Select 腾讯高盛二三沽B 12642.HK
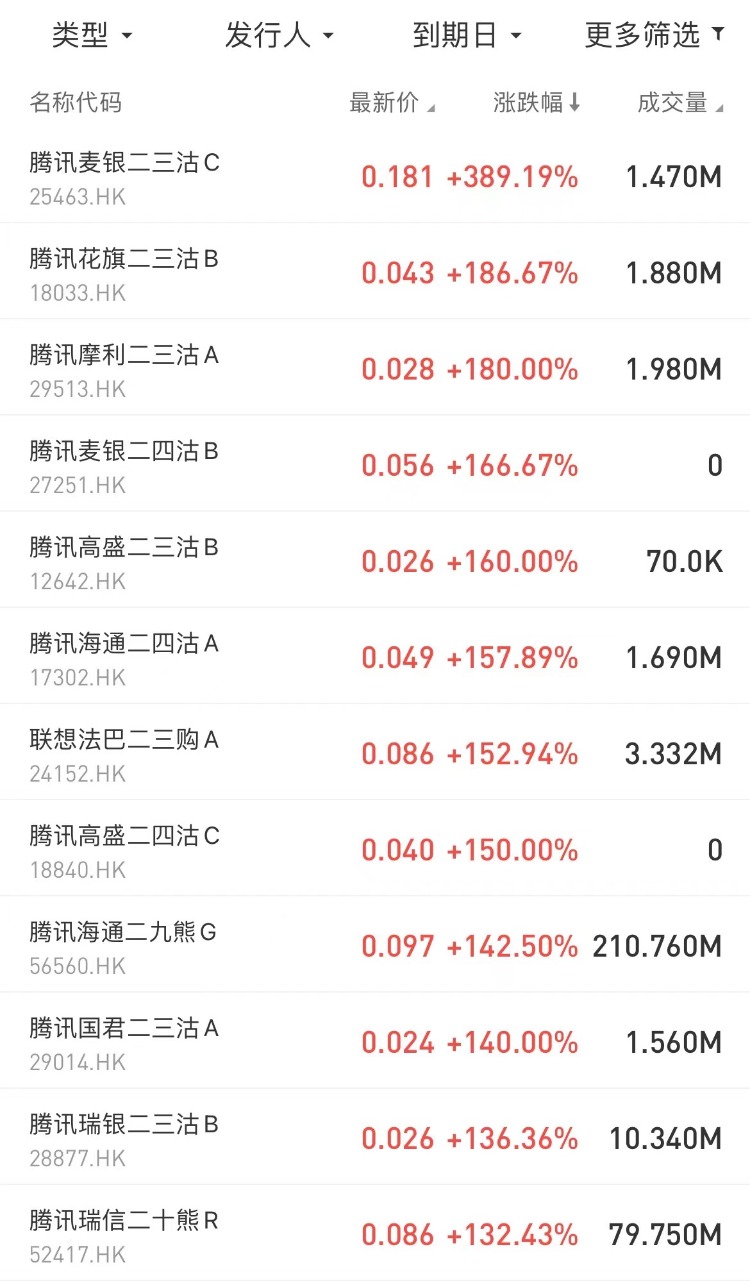This screenshot has width=750, height=1283. pos(375,560)
